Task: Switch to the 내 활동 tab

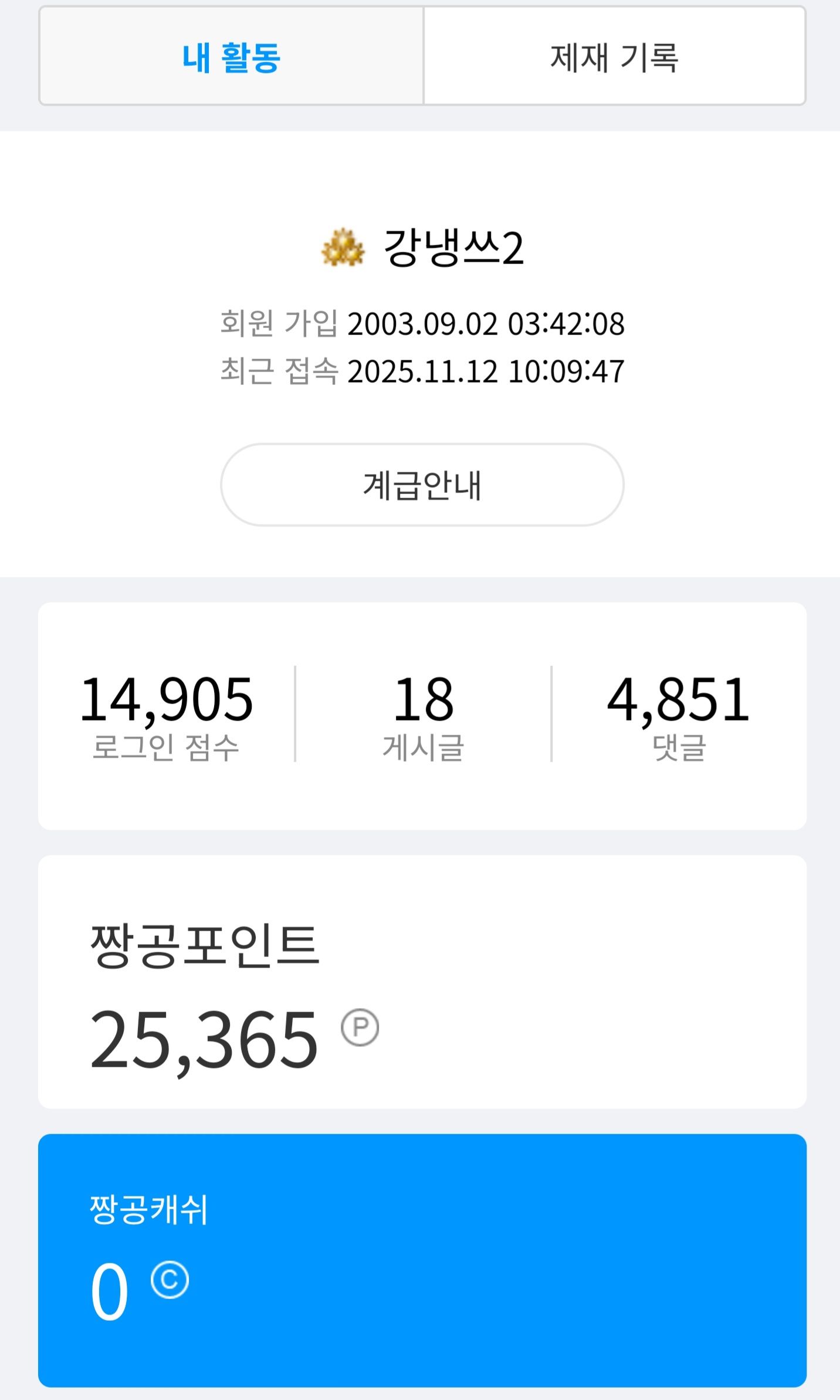Action: [231, 56]
